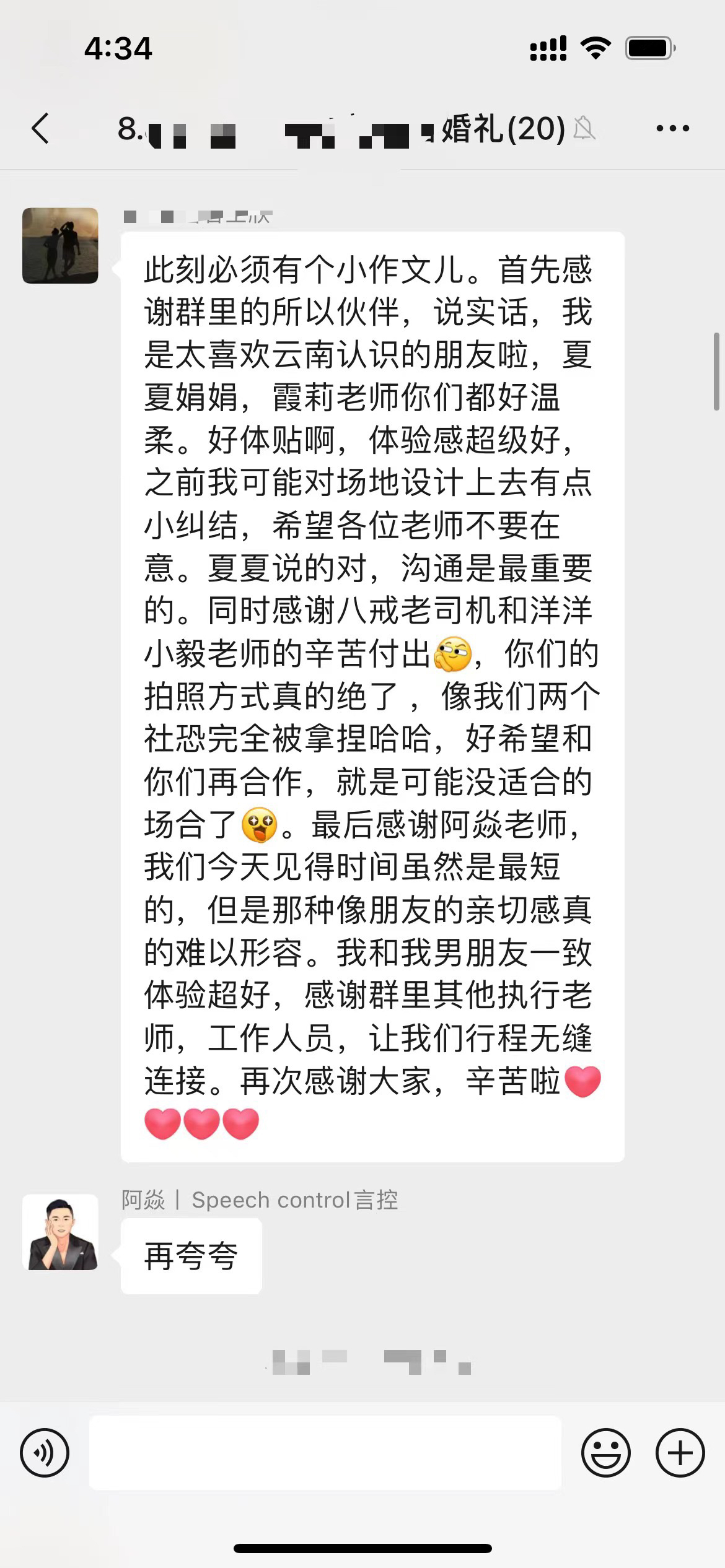
Task: Go back to the chat list
Action: [41, 129]
